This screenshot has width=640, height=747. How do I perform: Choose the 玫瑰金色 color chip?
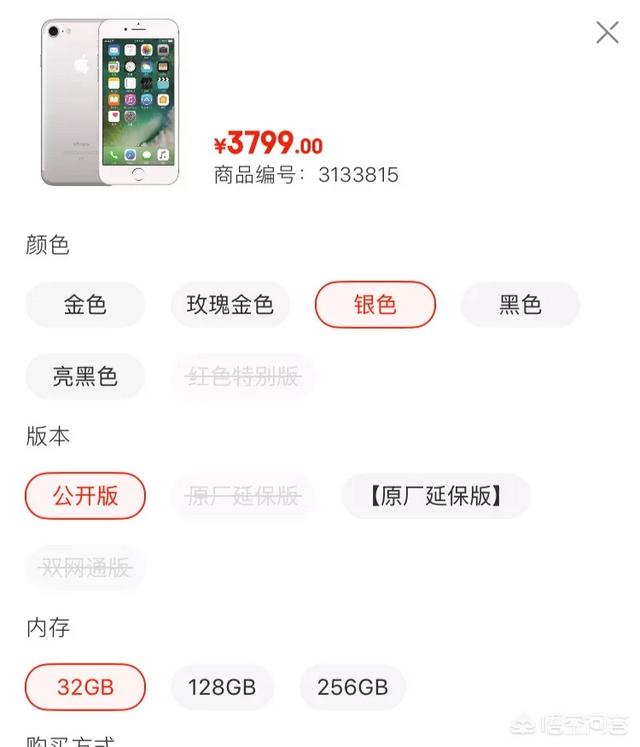tap(230, 305)
